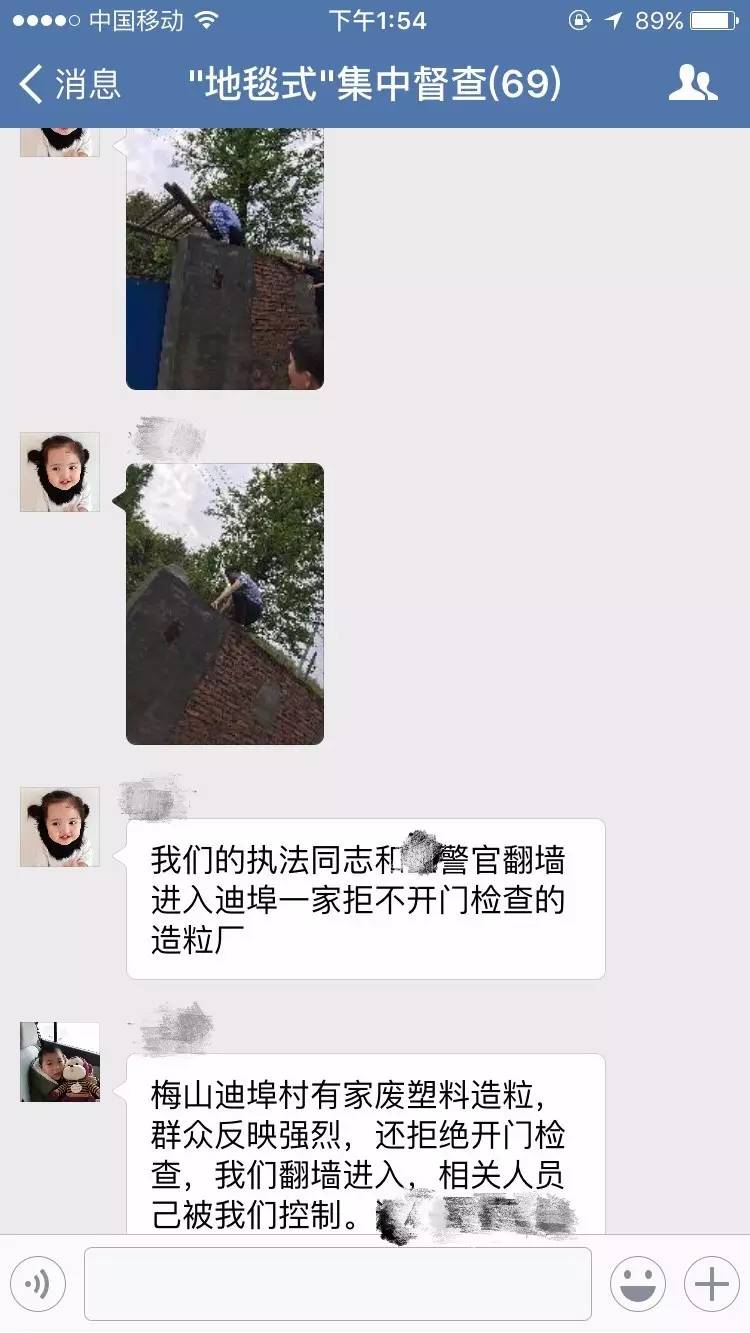
Task: Open the photo of person atop brick wall
Action: coord(225,603)
